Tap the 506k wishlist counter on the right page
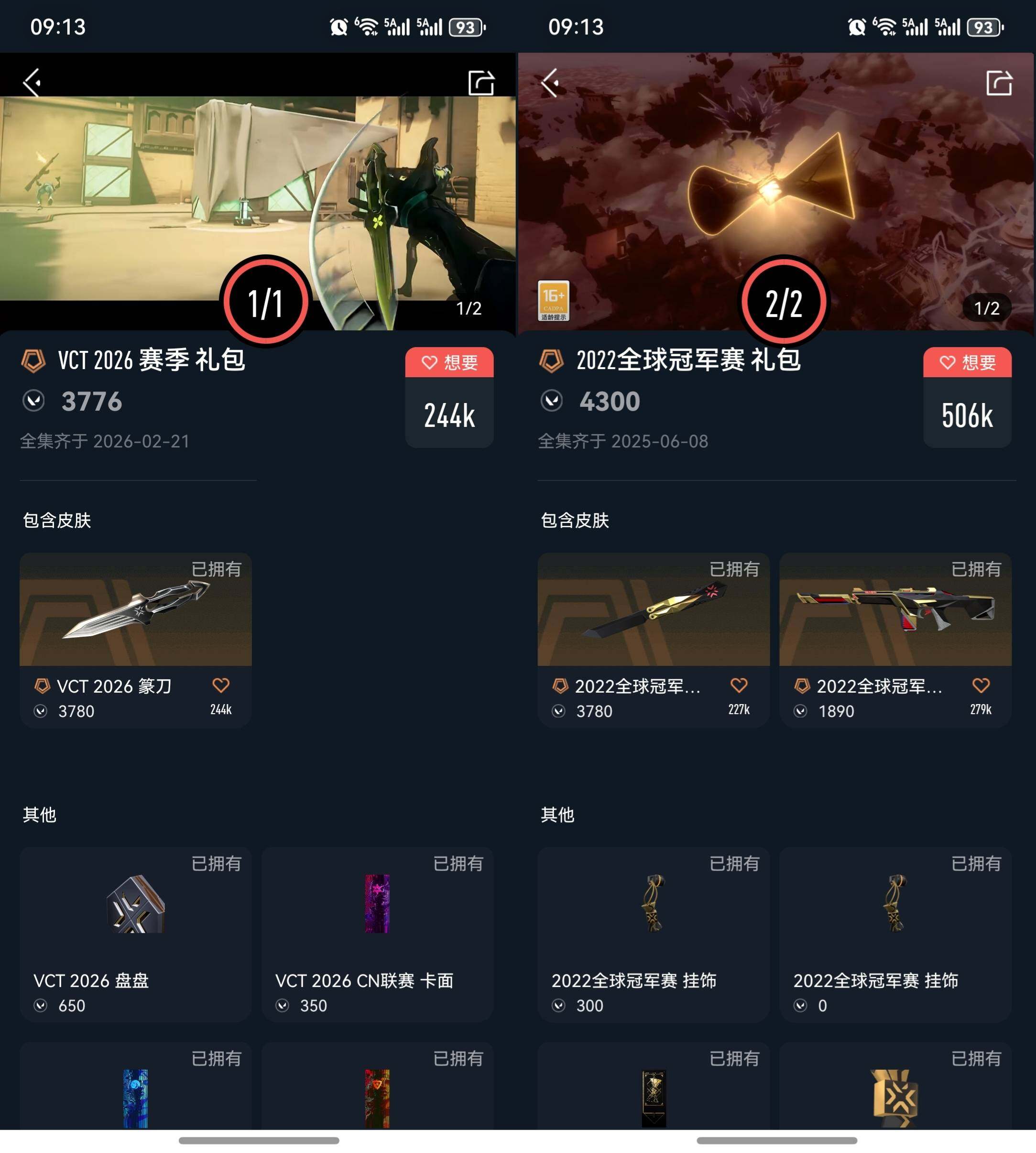Screen dimensions: 1036x1153 [967, 416]
